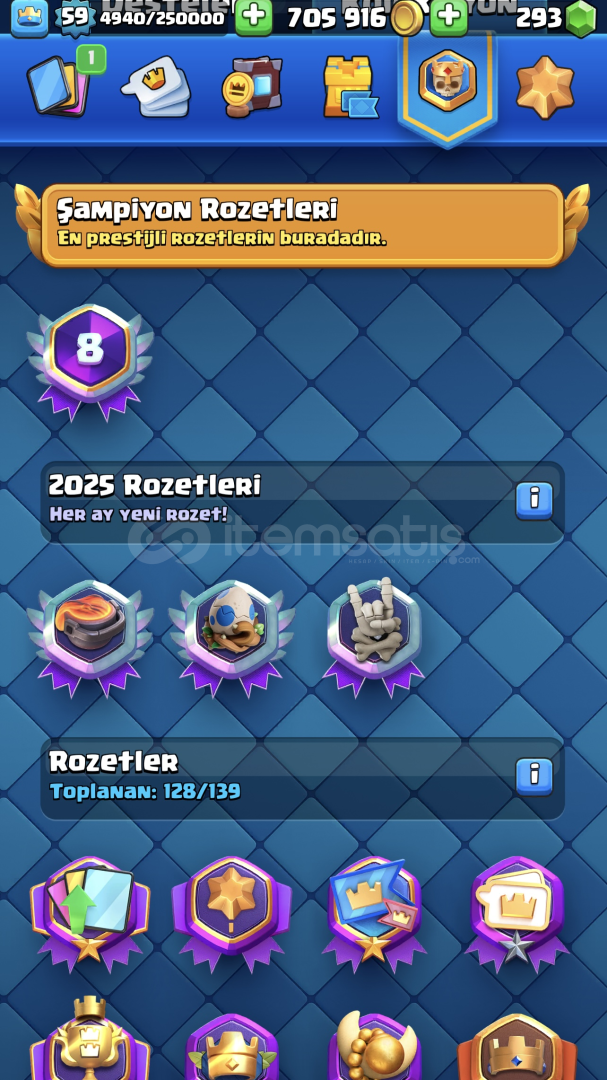Switch to the emotes speech bubble tab

tap(155, 86)
